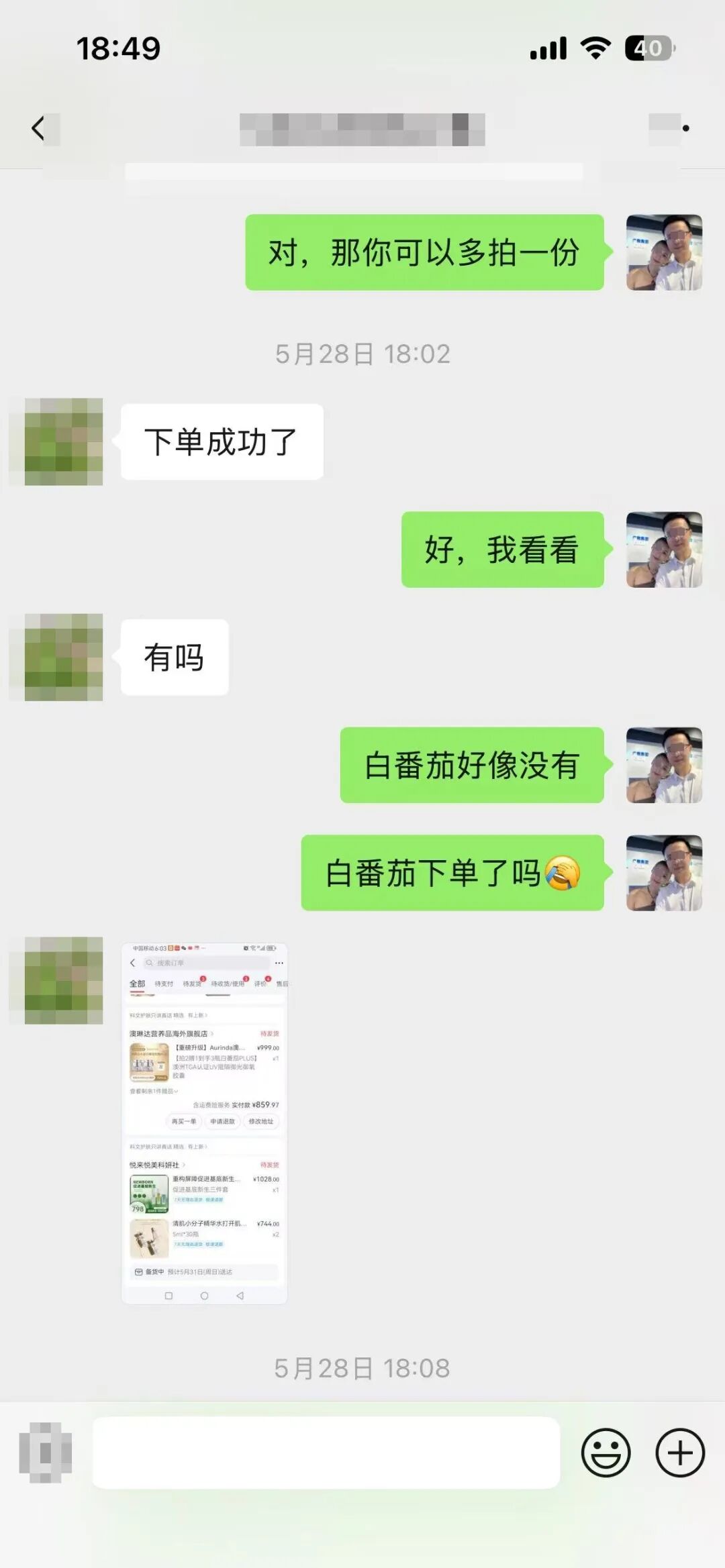Open the shared order screenshot image
The width and height of the screenshot is (725, 1568).
(x=204, y=1123)
